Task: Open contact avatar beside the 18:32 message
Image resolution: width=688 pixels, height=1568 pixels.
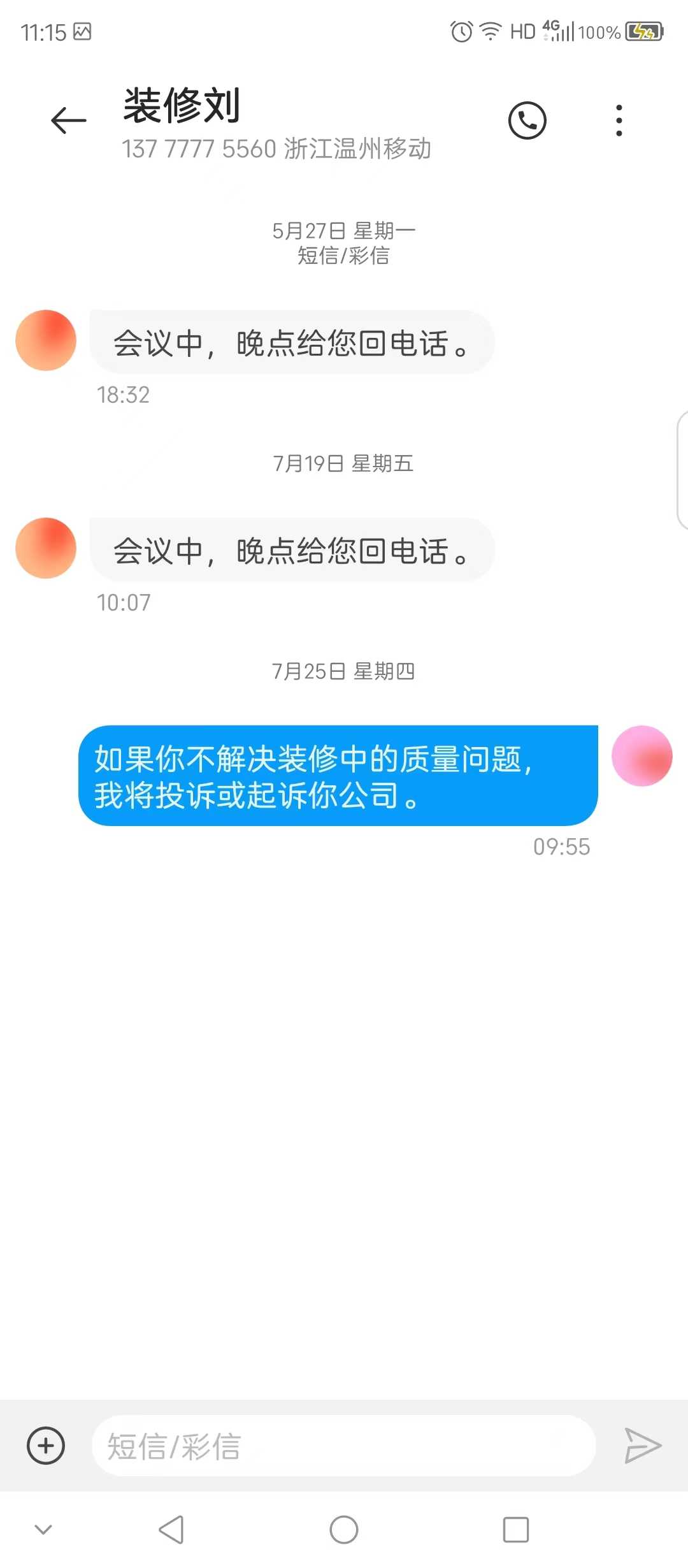Action: [46, 340]
